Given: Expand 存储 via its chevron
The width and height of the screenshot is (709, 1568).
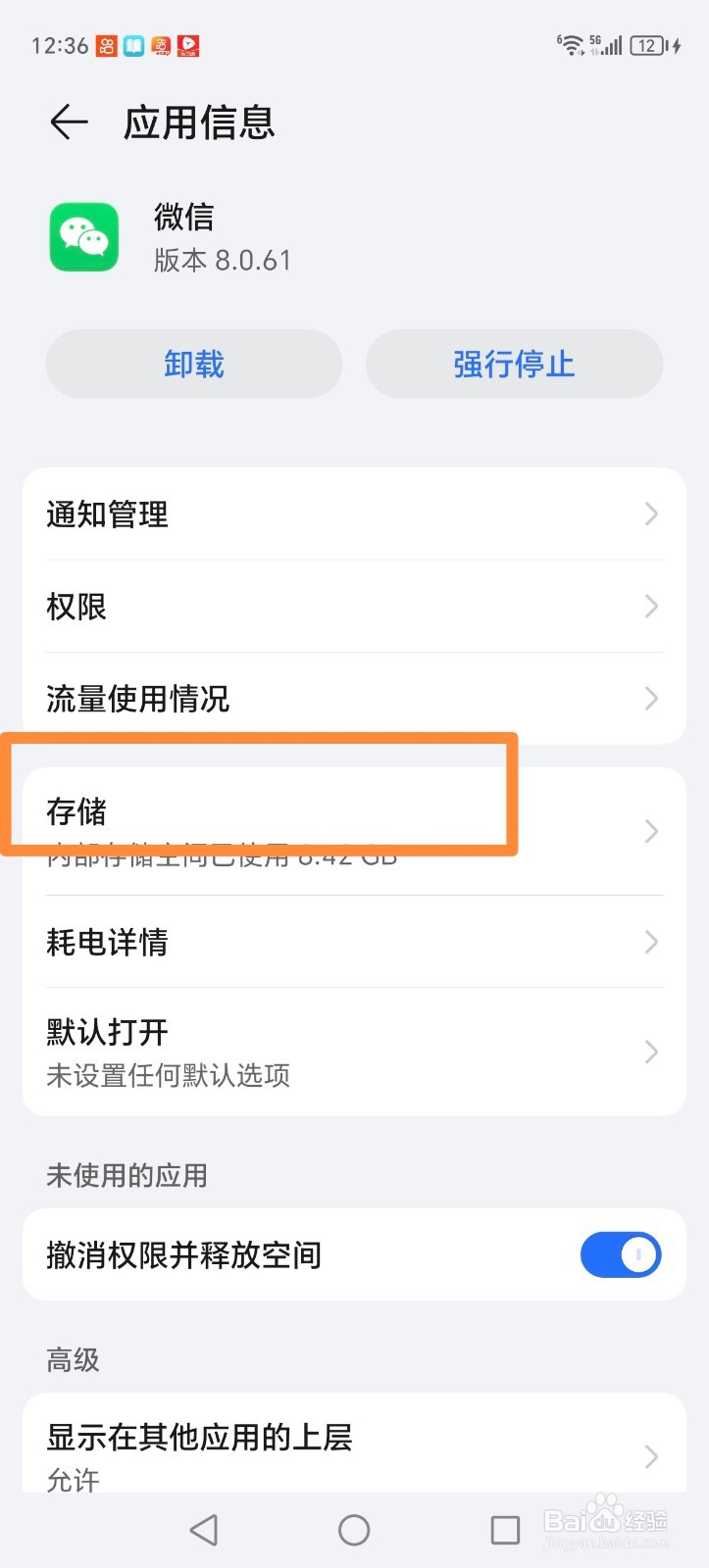Looking at the screenshot, I should (x=650, y=831).
